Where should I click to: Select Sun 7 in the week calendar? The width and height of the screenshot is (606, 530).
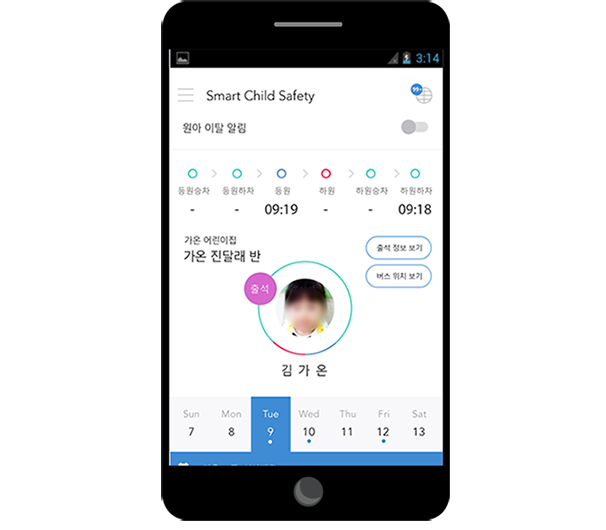[x=191, y=424]
